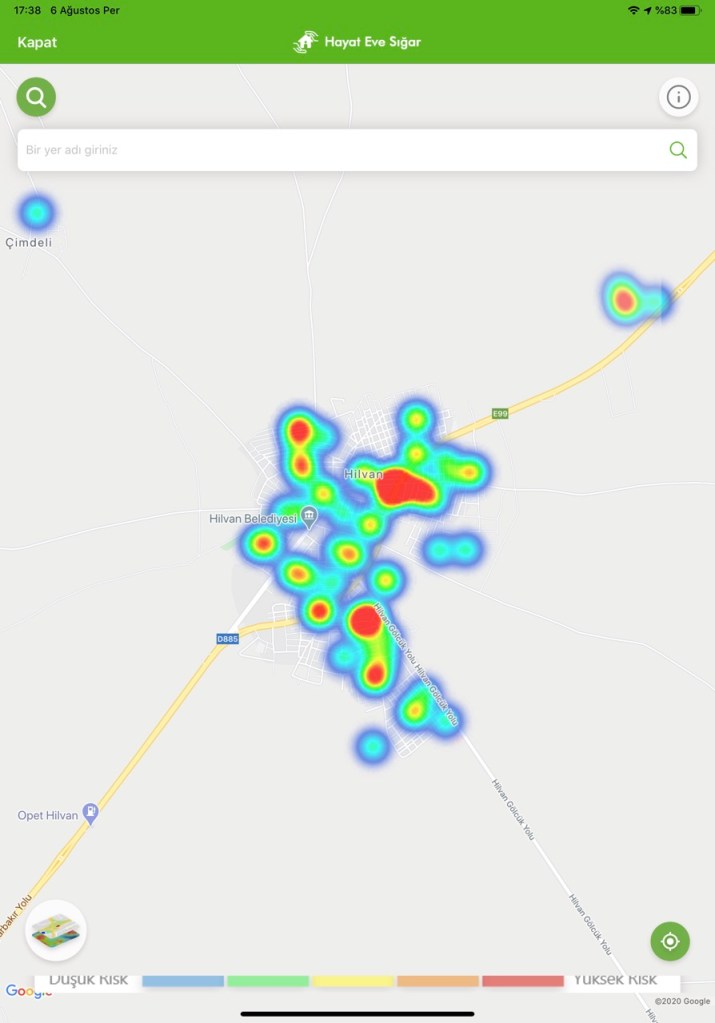Open the info icon
715x1023 pixels.
[679, 97]
